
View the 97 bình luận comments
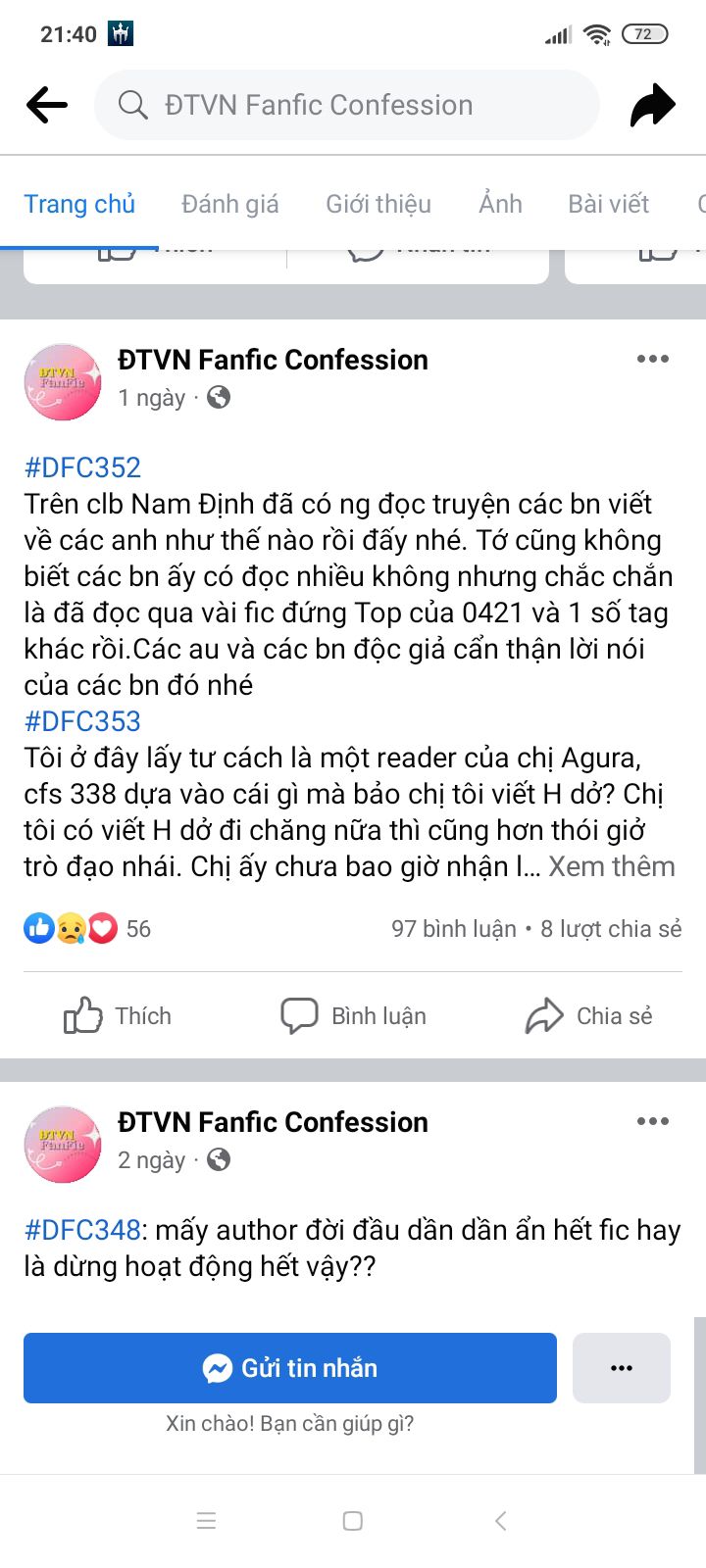point(453,929)
